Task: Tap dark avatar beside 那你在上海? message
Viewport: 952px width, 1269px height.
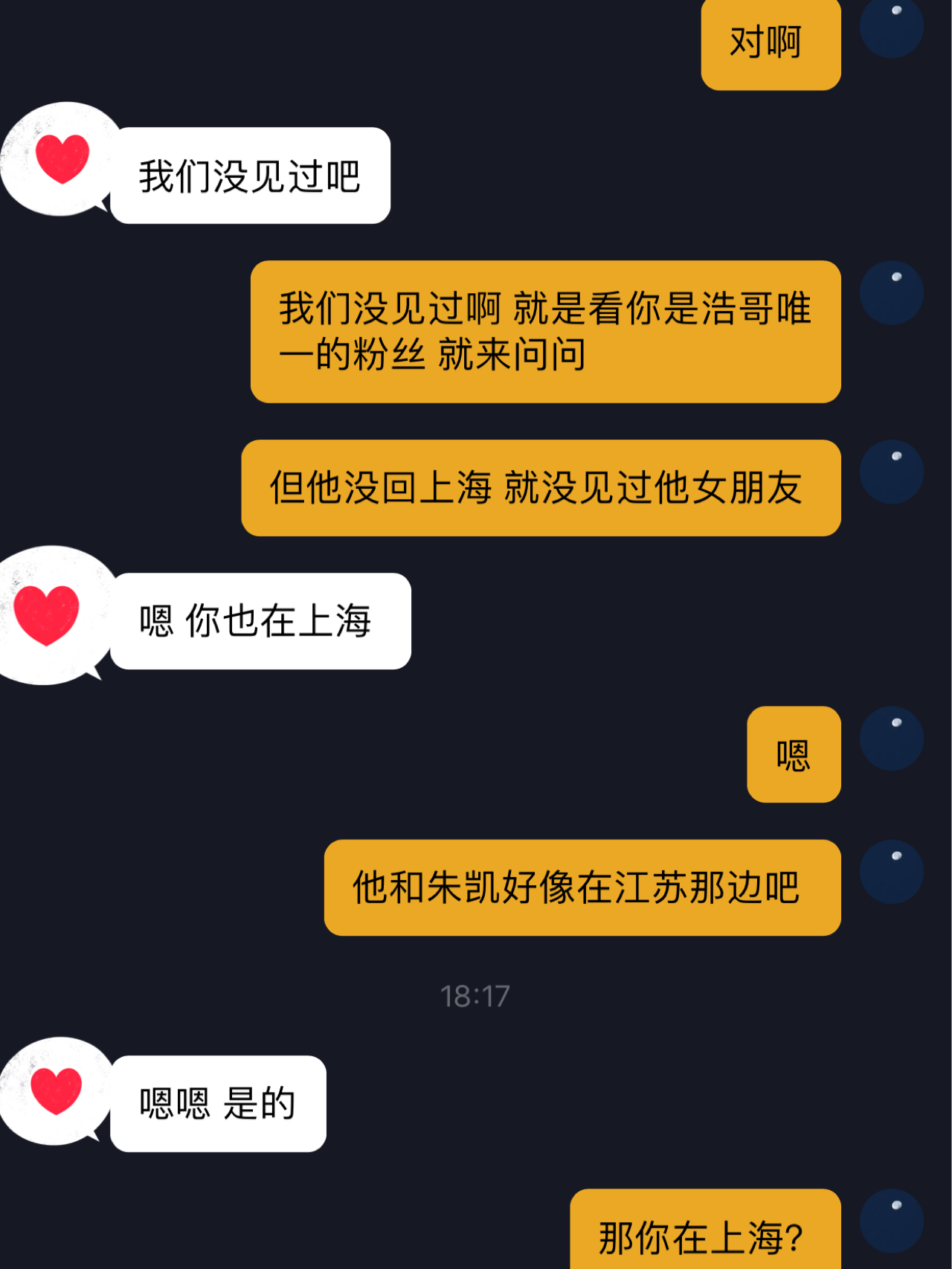Action: click(891, 1221)
